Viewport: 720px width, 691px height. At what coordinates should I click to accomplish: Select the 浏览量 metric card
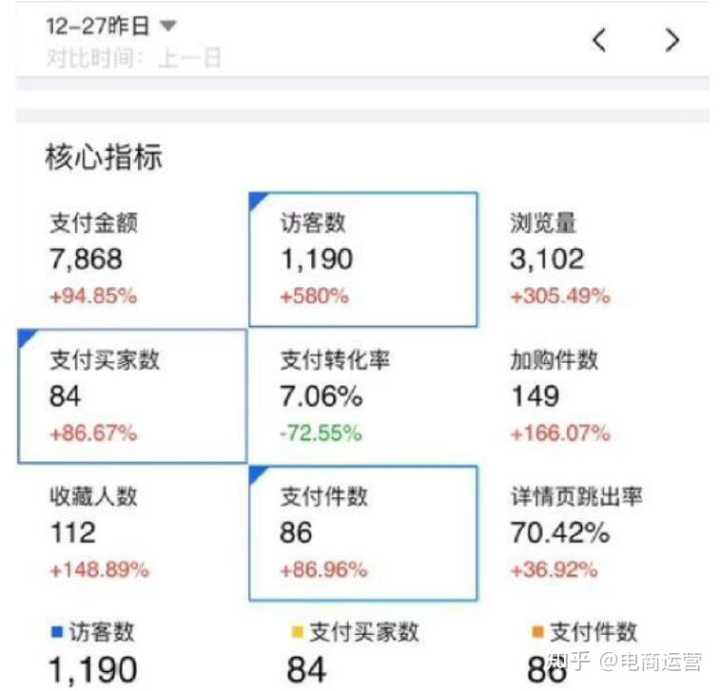pyautogui.click(x=590, y=259)
